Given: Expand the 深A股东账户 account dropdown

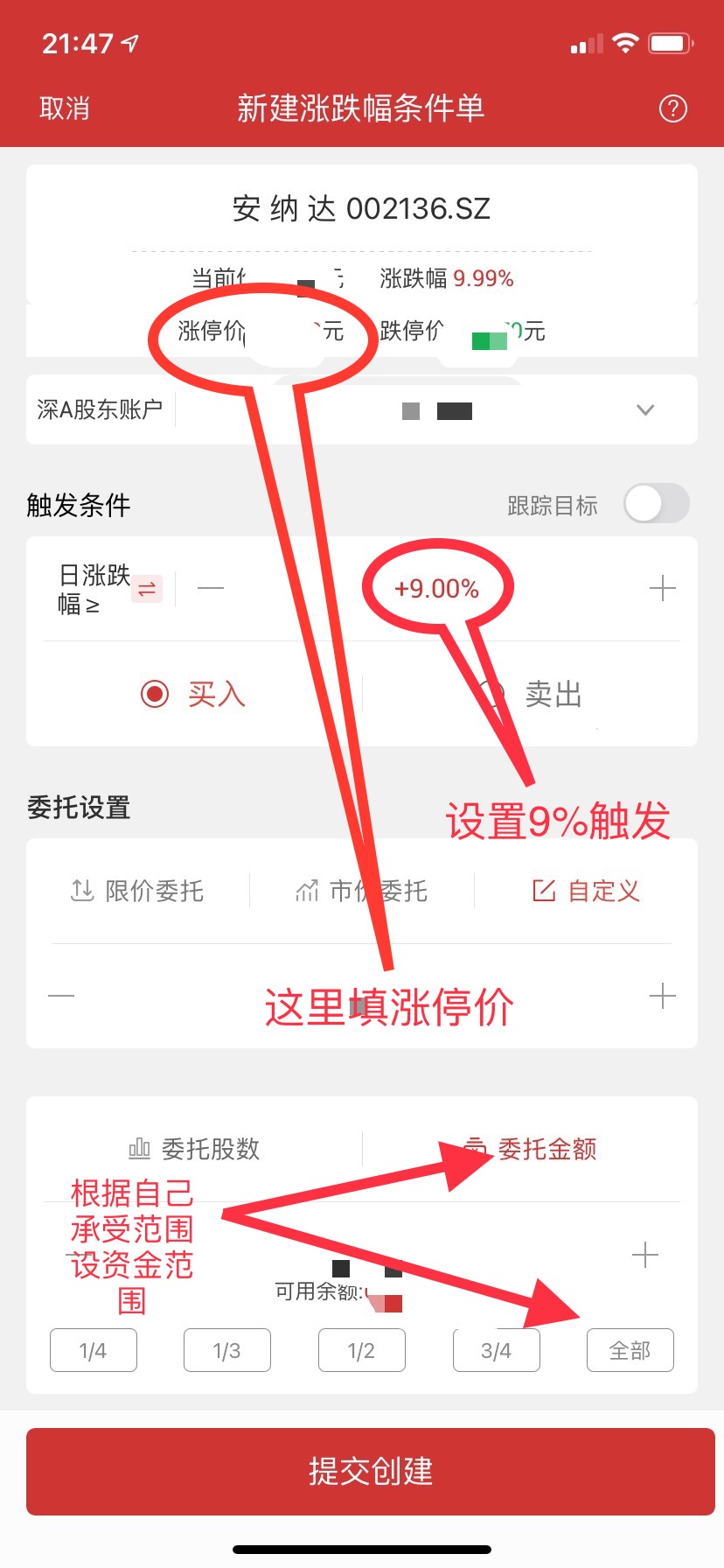Looking at the screenshot, I should [645, 410].
